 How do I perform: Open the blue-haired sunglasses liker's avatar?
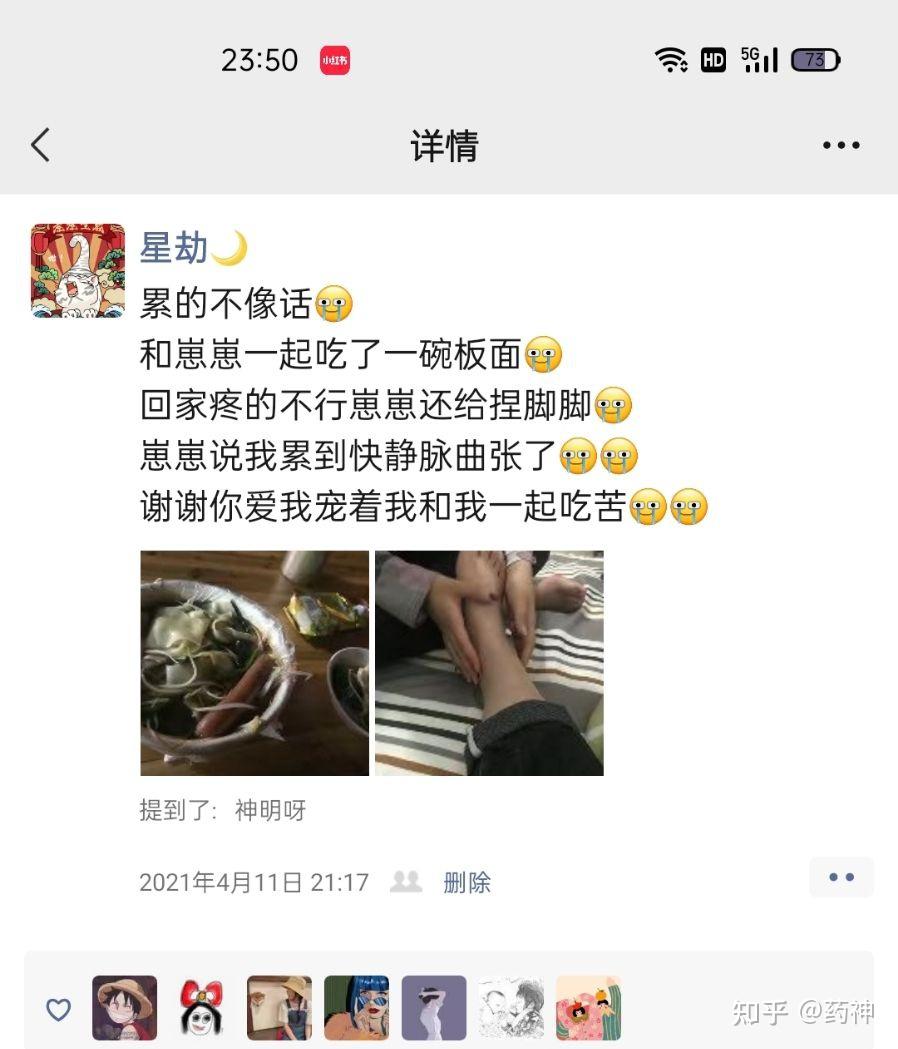[x=357, y=1008]
